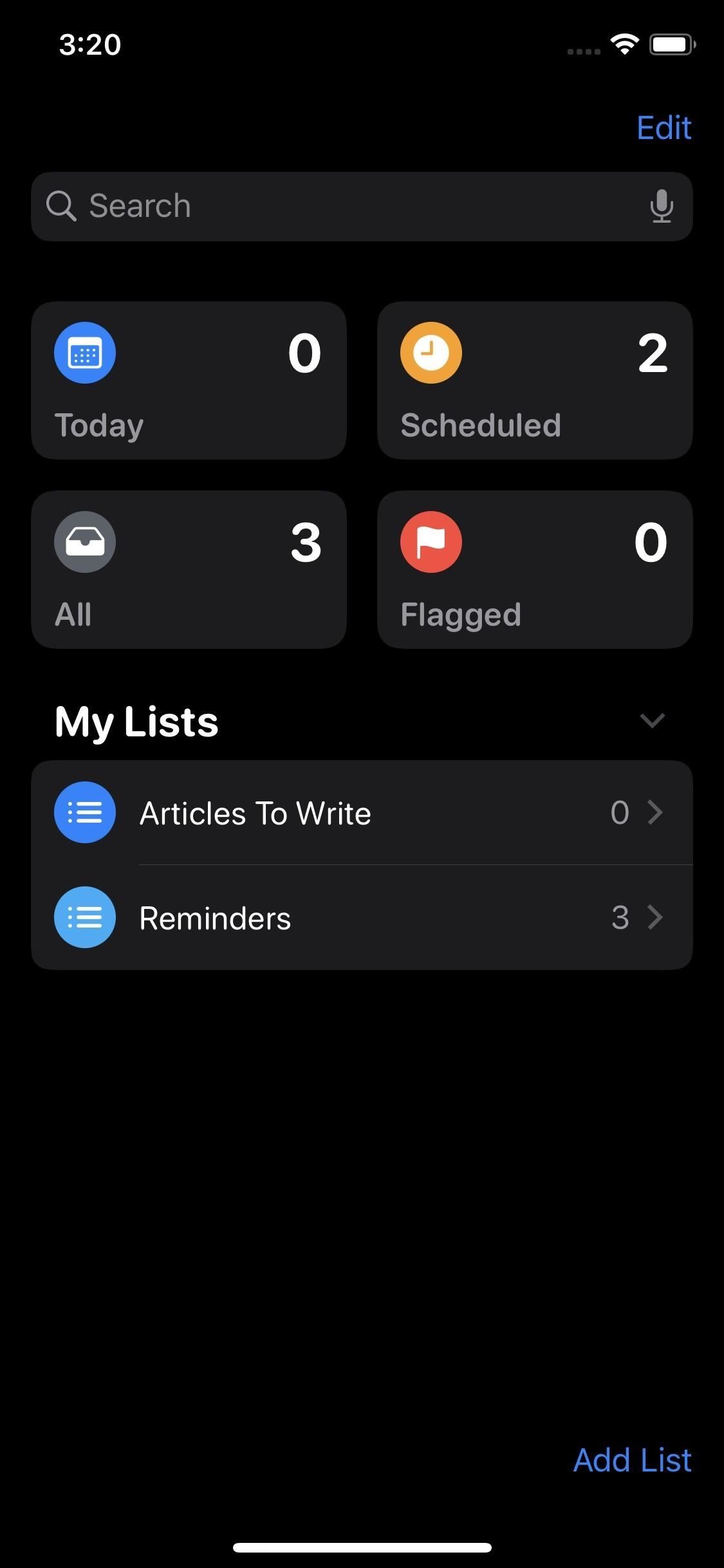Tap the blue Reminders list icon
This screenshot has width=724, height=1568.
point(84,917)
